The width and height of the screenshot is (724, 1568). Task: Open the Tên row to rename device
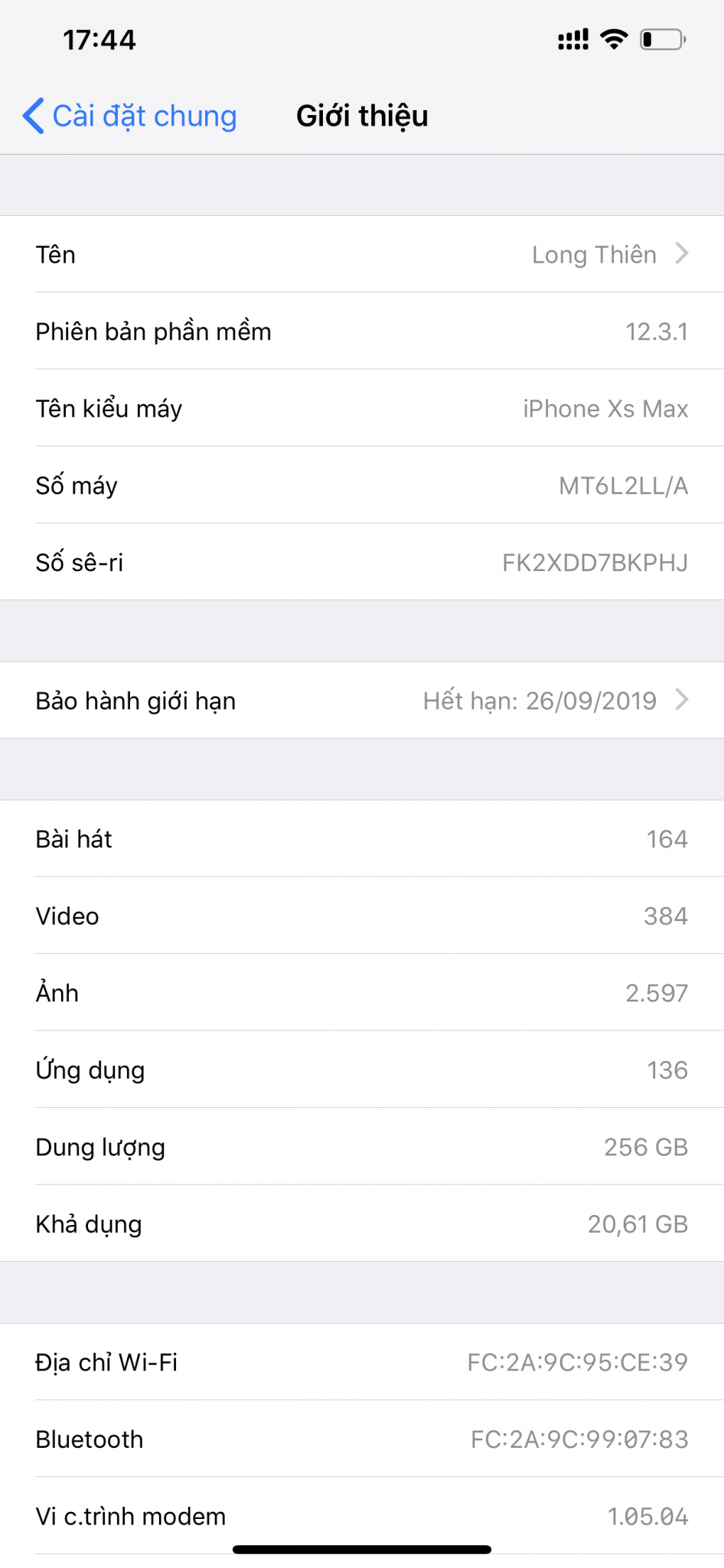point(362,254)
